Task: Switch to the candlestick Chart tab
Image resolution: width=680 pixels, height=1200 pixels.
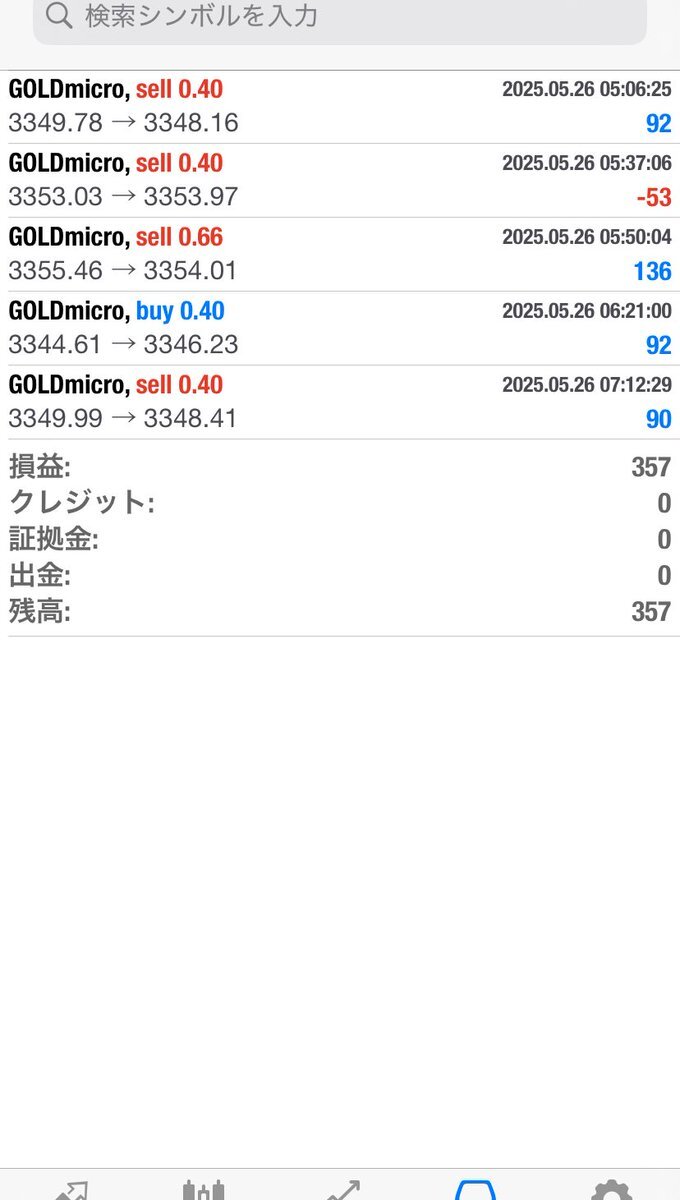Action: point(204,1188)
